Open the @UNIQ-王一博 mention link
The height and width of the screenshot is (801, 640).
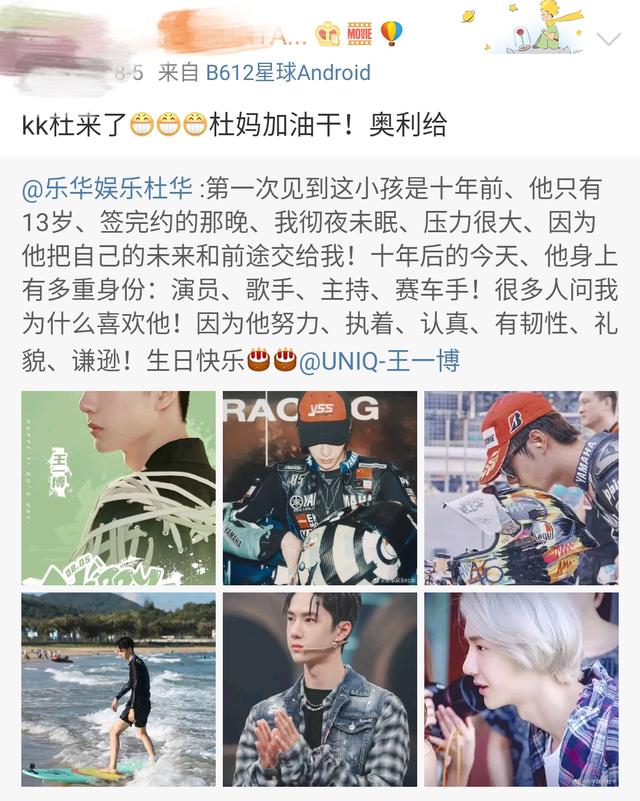coord(380,361)
